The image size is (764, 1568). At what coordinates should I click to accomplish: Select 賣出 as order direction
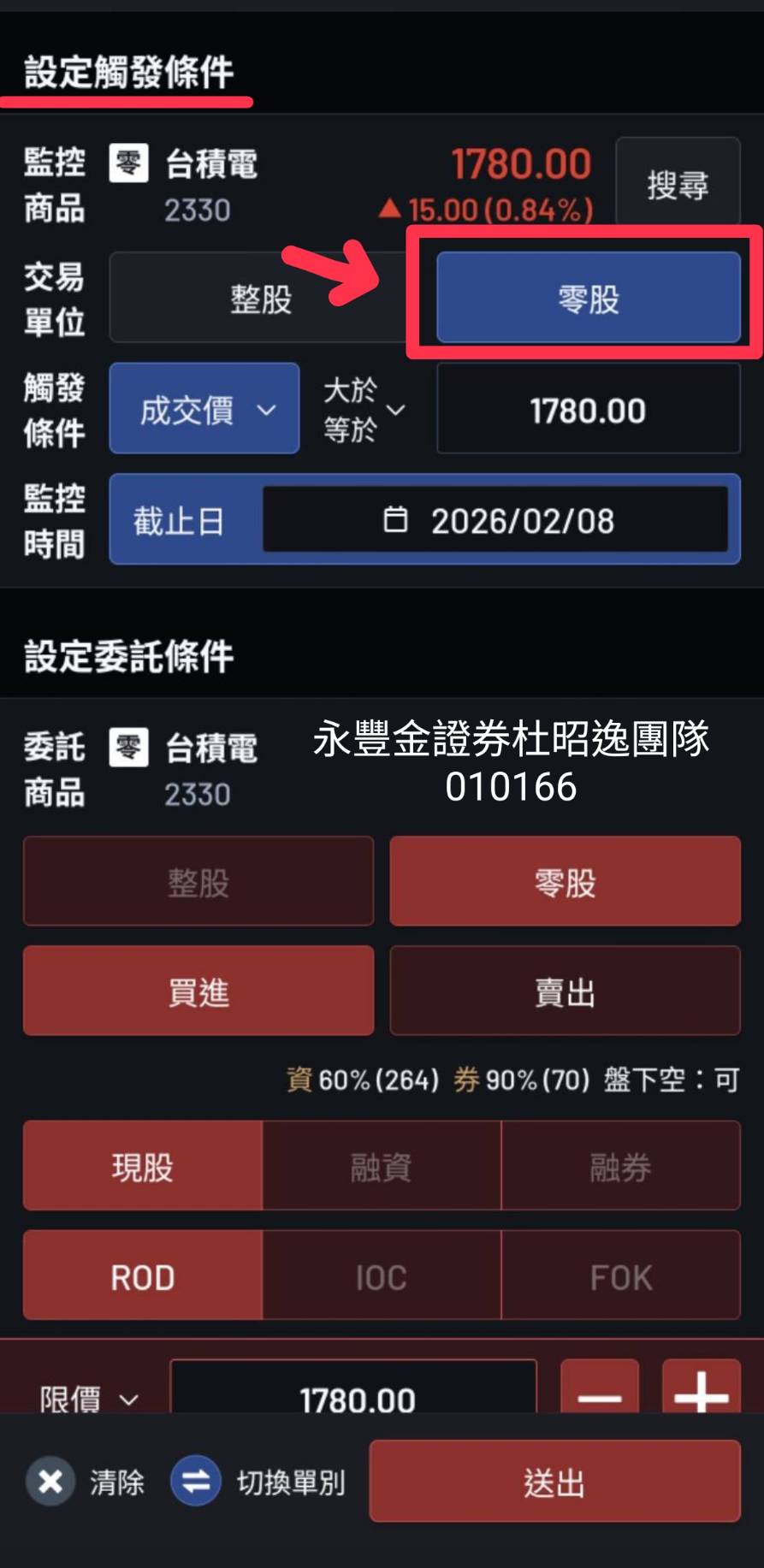click(565, 991)
